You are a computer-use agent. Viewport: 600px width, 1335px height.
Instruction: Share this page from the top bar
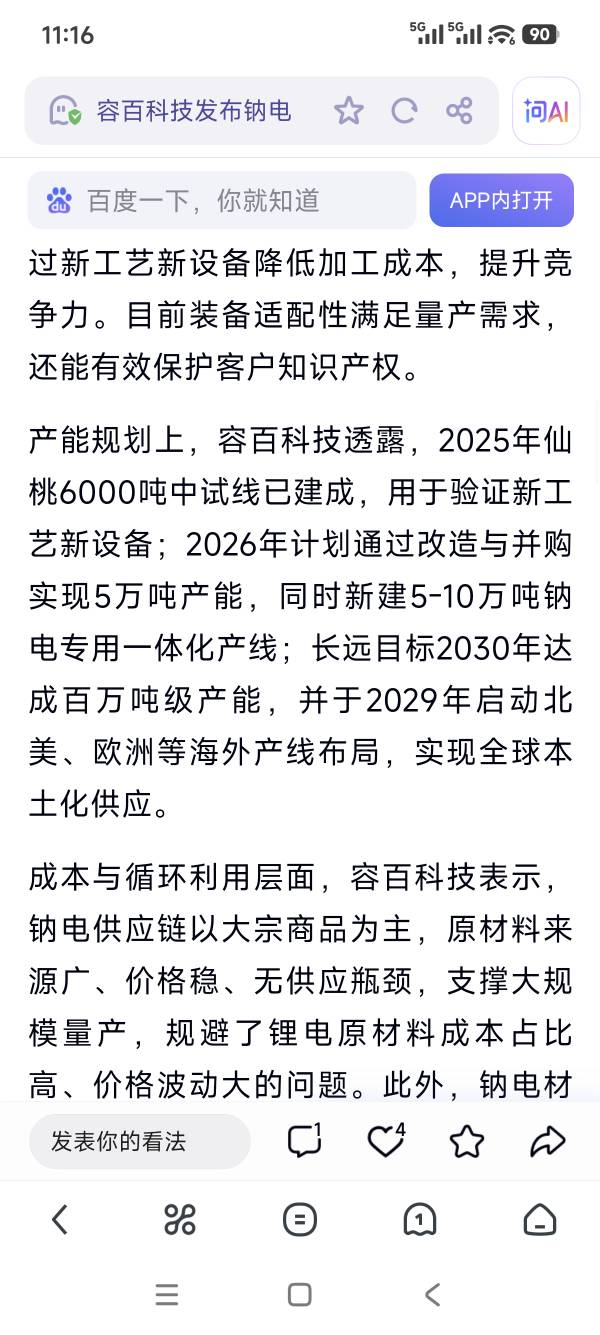coord(459,111)
